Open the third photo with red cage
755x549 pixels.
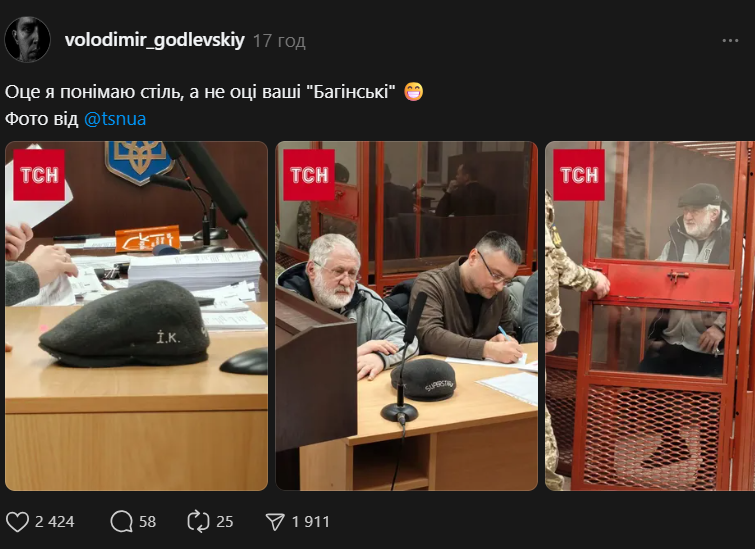(648, 316)
